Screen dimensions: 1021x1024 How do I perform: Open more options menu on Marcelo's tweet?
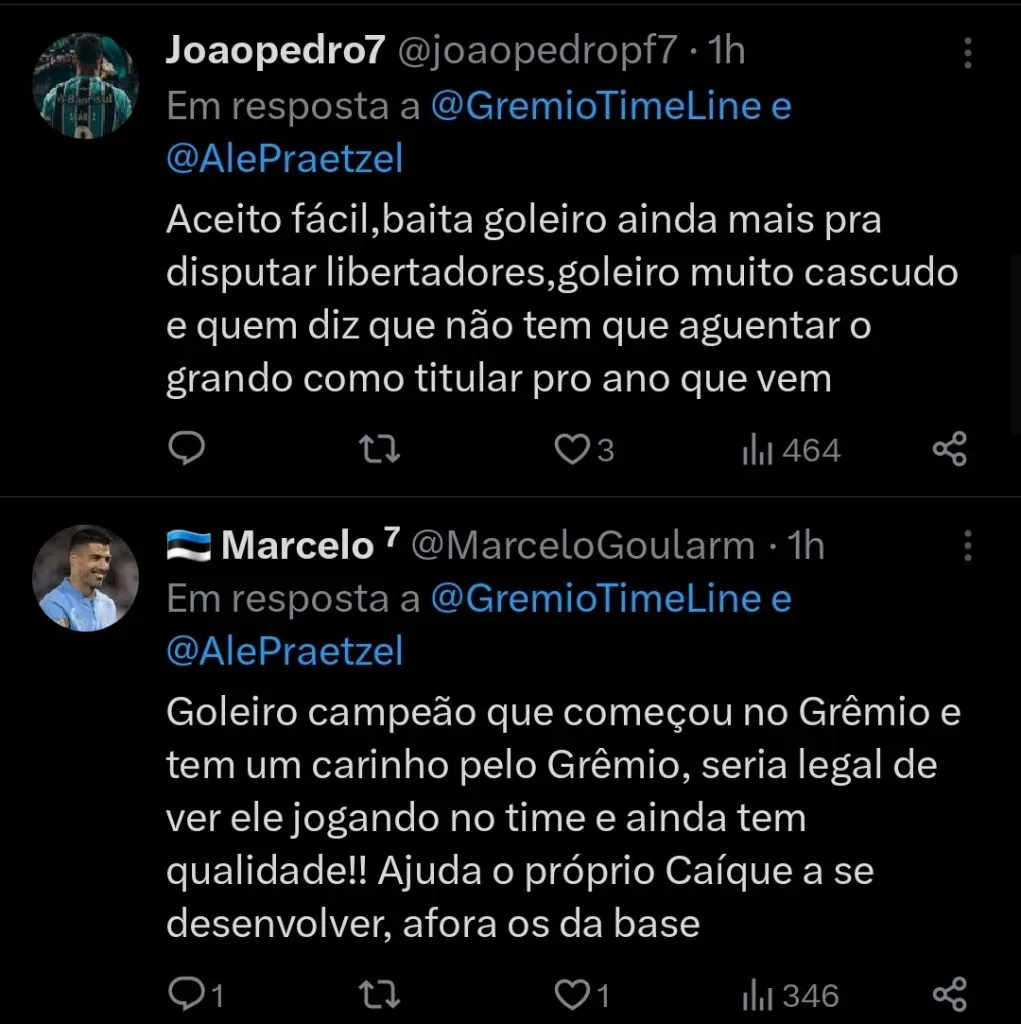[x=967, y=547]
